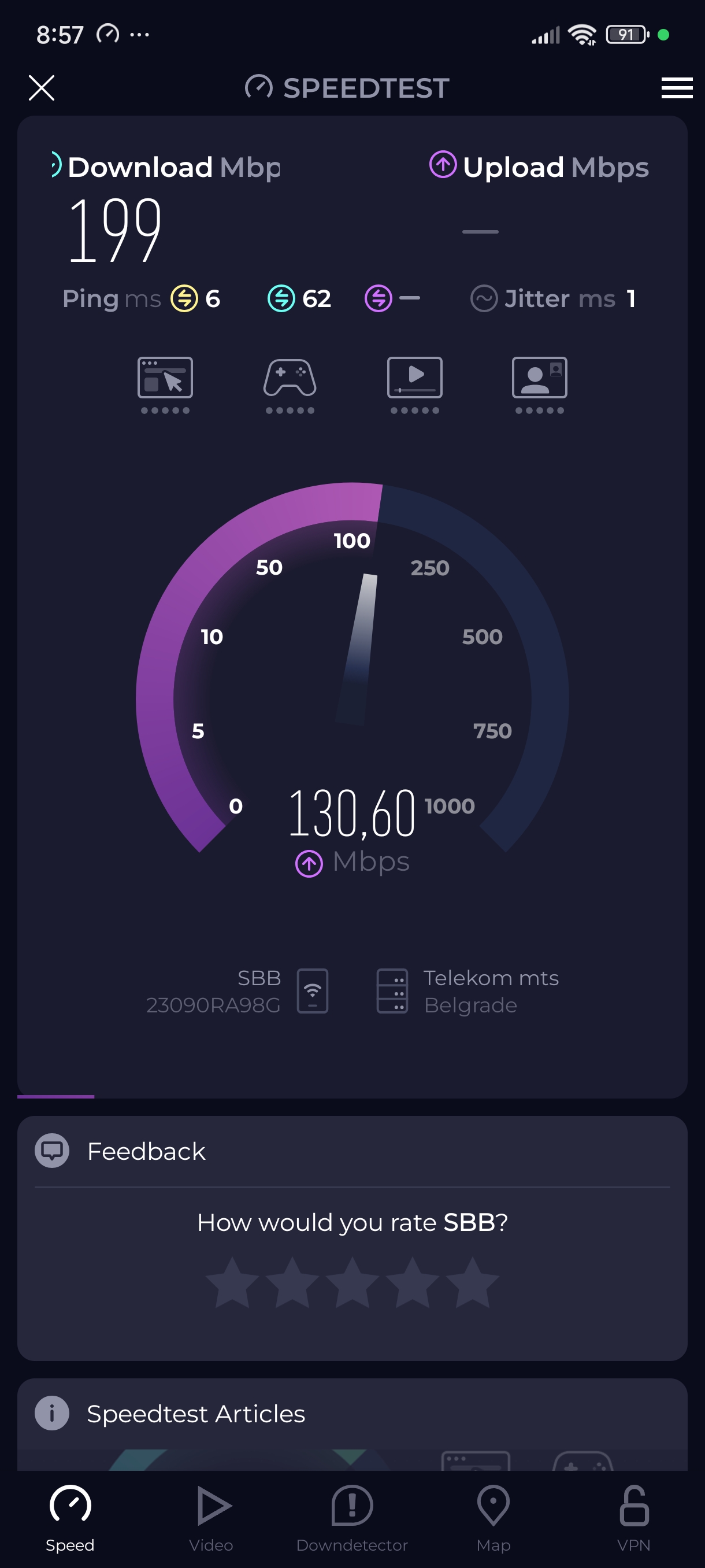This screenshot has height=1568, width=705.
Task: Open the hamburger menu
Action: pos(677,88)
